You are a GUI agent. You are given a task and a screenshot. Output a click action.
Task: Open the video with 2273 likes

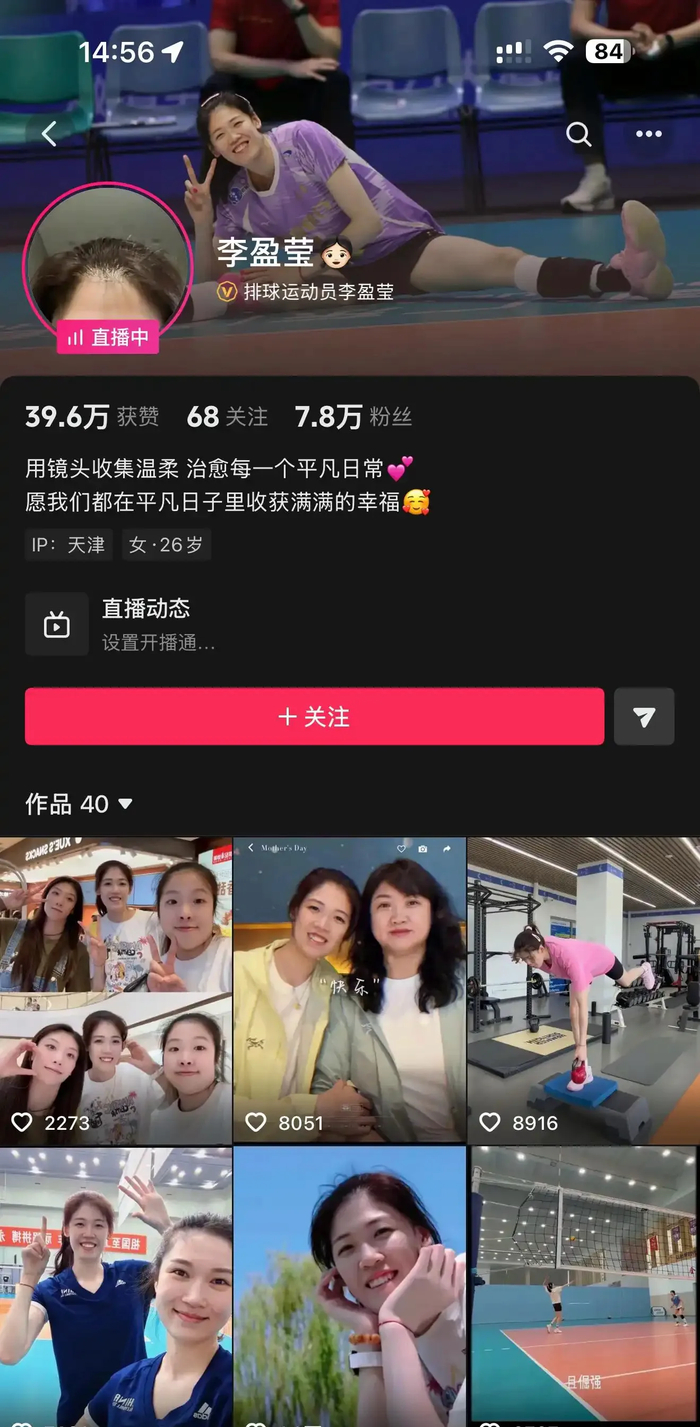[x=116, y=990]
